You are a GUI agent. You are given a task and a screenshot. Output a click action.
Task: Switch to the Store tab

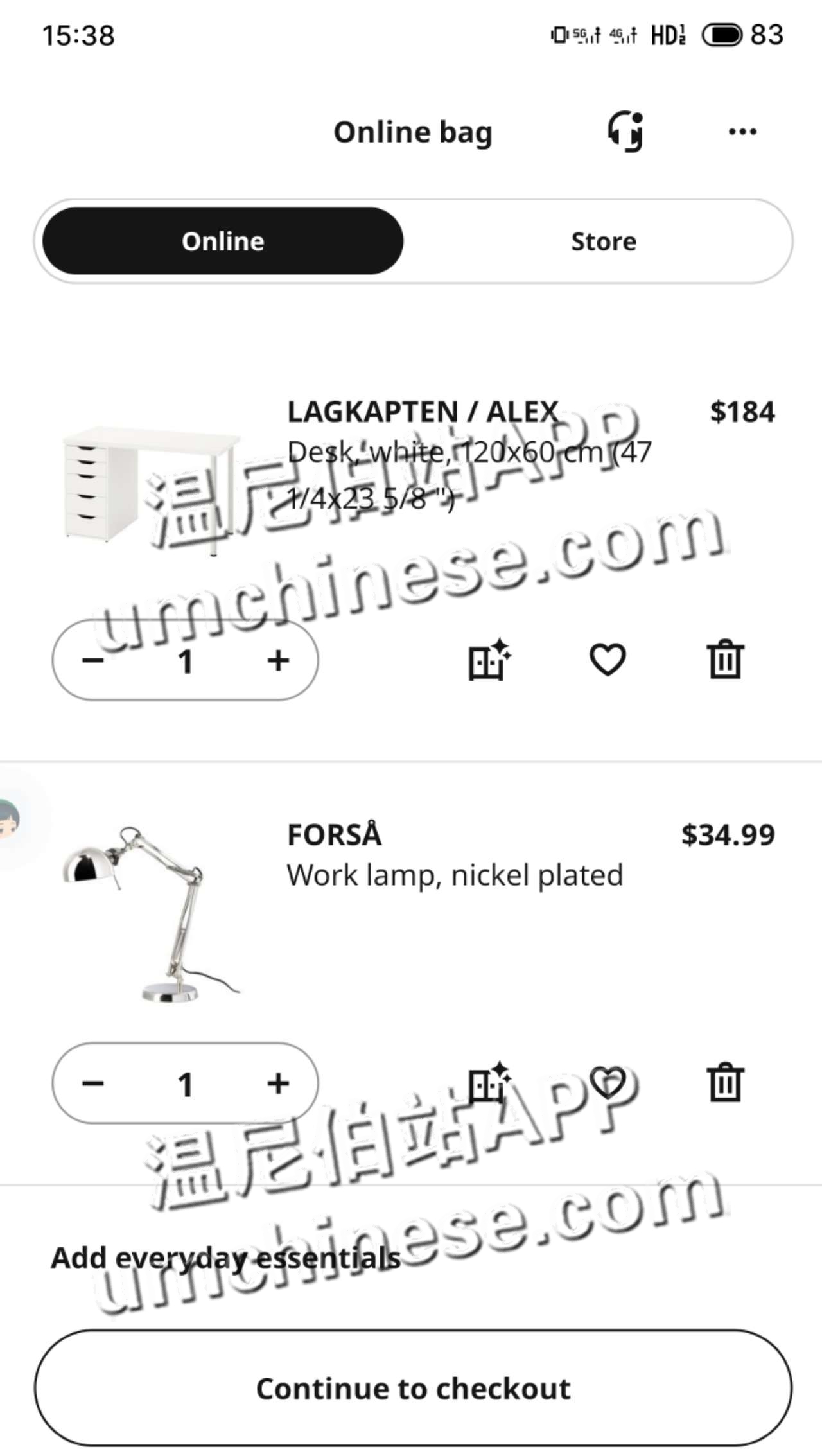603,241
